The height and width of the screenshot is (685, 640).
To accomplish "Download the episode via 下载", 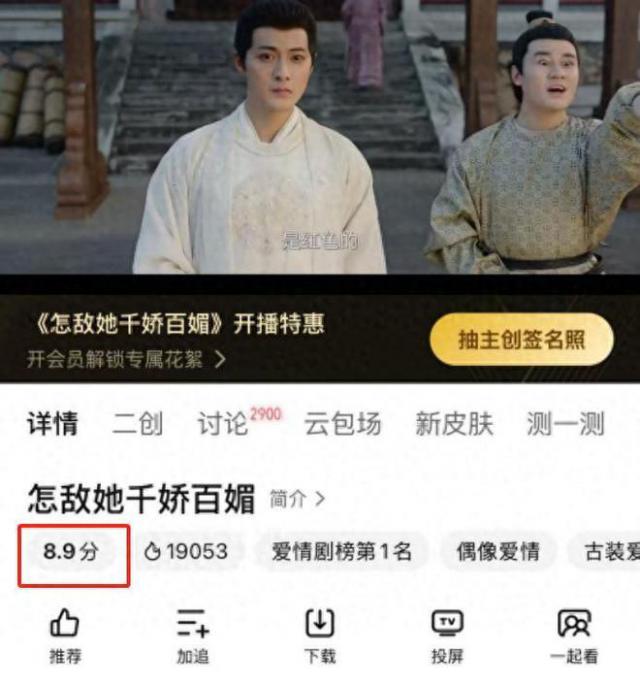I will point(320,637).
